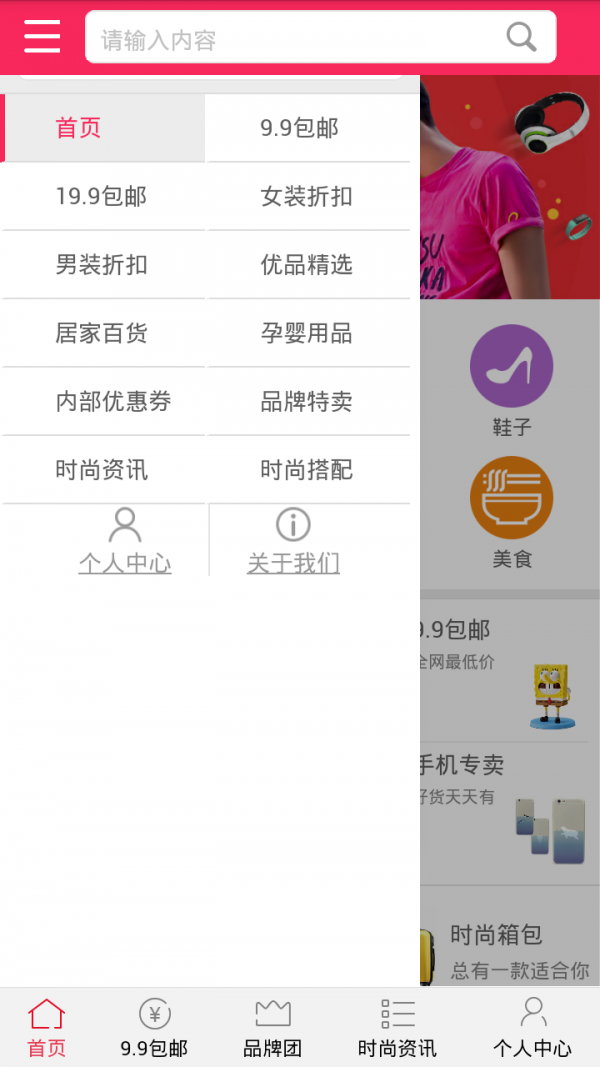Open 品牌特卖 in the drawer
The height and width of the screenshot is (1067, 600).
[x=307, y=402]
